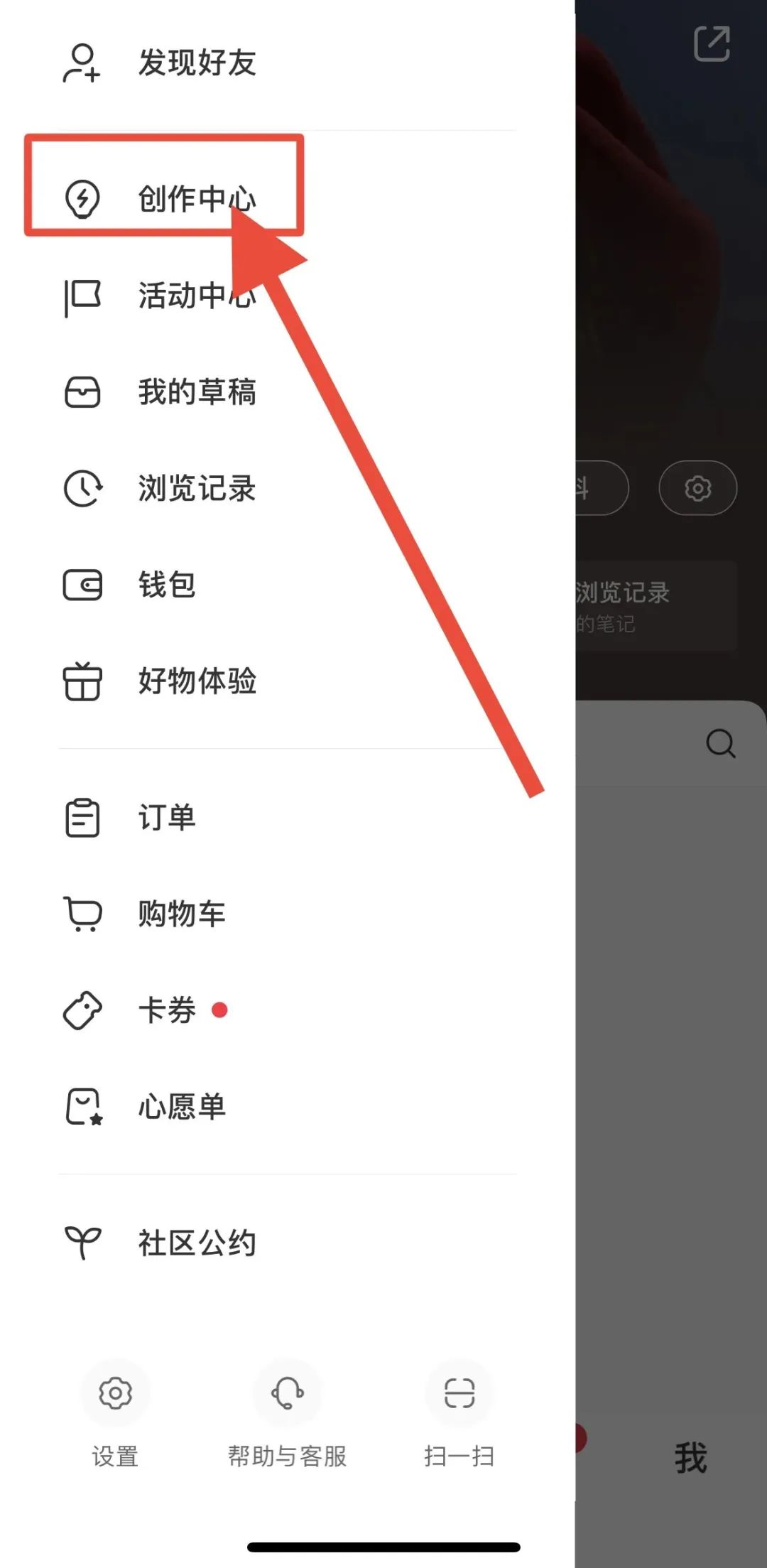The image size is (767, 1568).
Task: Click the settings gear on the profile page
Action: click(x=698, y=489)
